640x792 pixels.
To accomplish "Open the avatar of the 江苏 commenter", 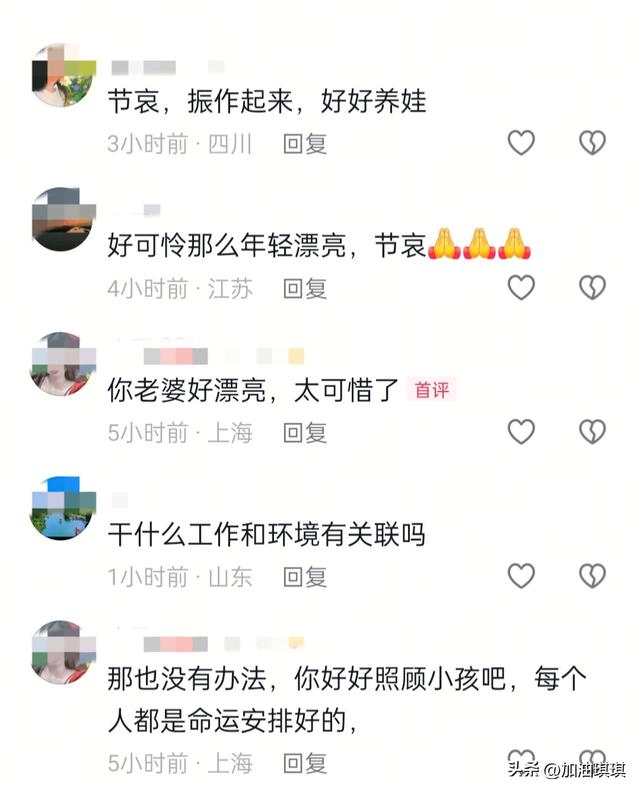I will point(63,219).
